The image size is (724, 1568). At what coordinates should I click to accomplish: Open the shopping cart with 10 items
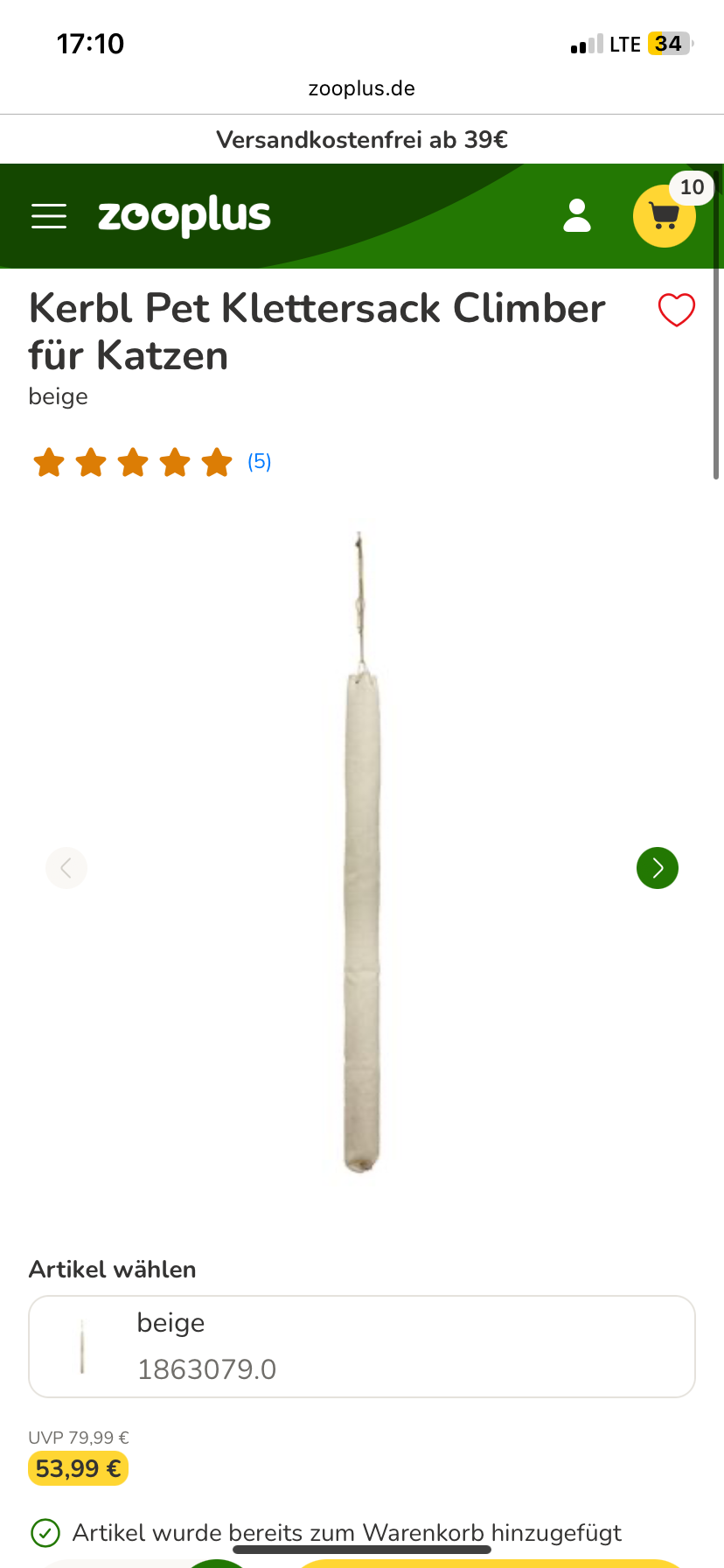665,215
